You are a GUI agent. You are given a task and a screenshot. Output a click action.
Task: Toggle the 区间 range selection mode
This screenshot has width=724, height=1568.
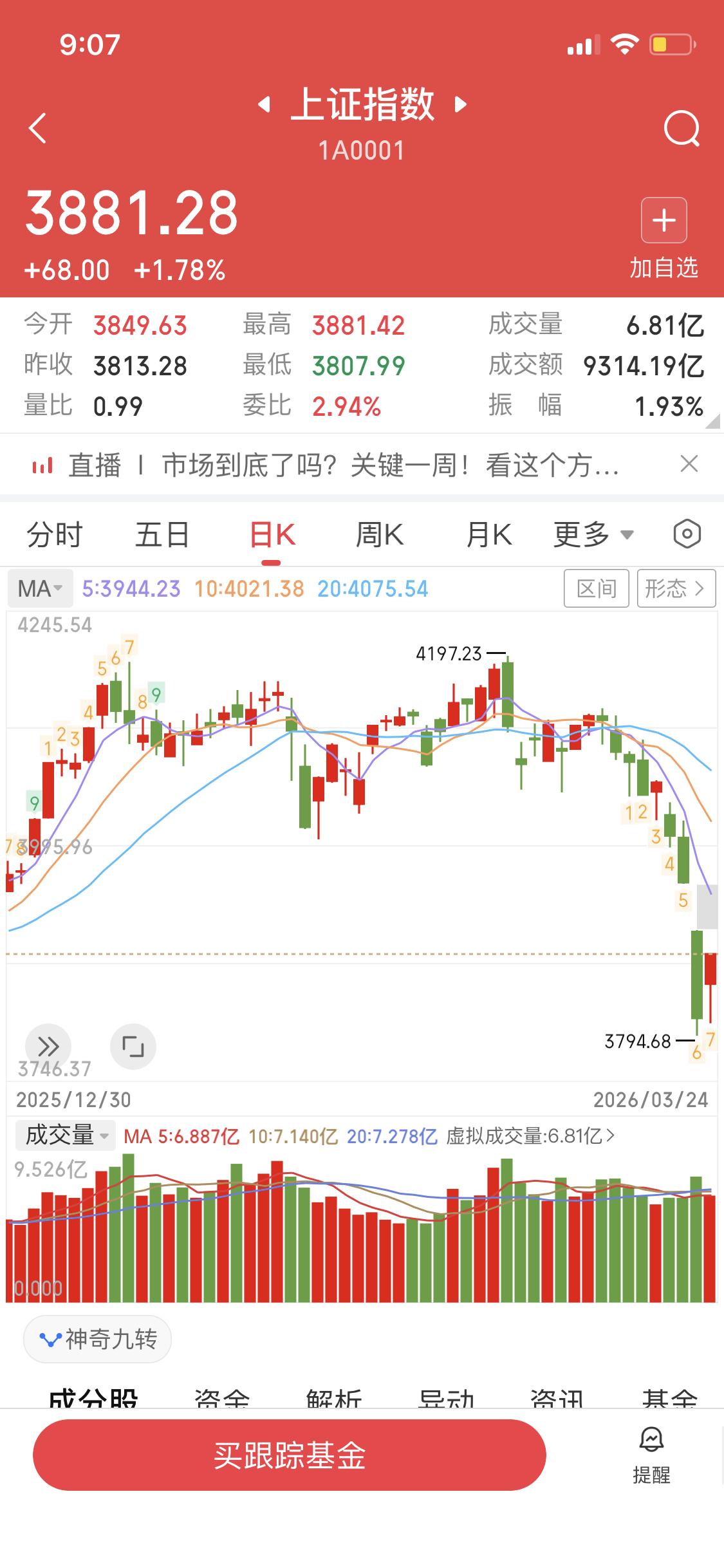point(596,588)
